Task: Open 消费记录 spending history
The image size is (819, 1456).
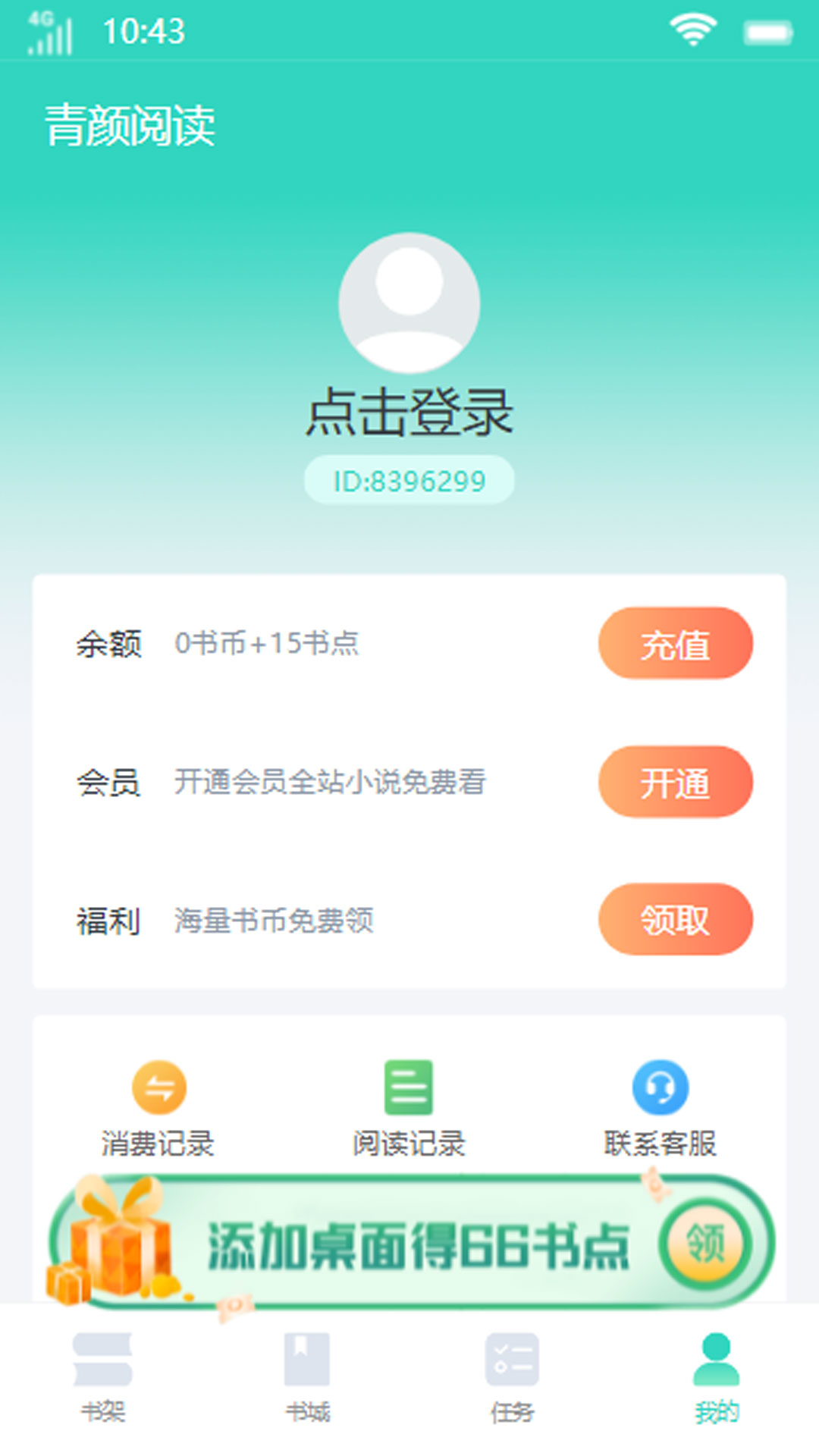Action: pos(158,1109)
